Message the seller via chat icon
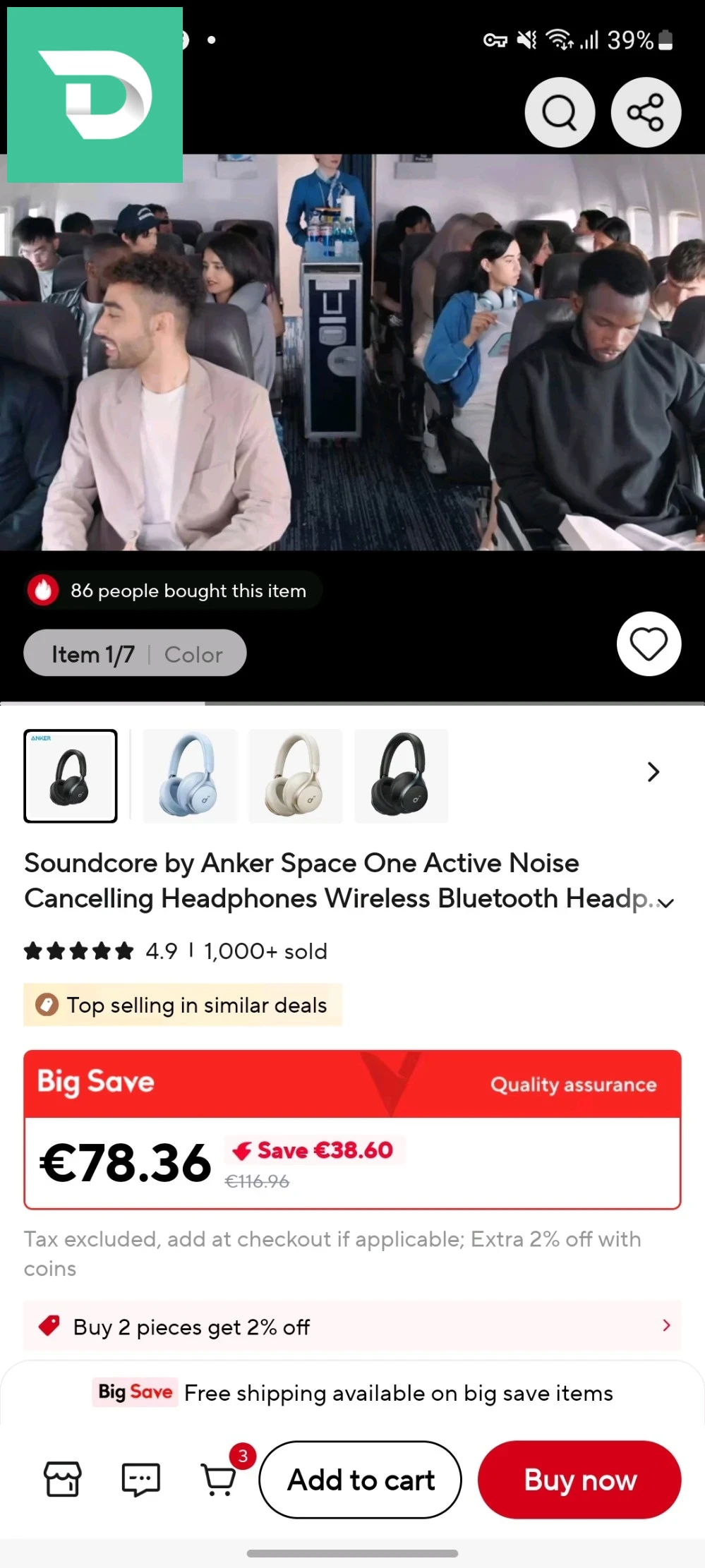The image size is (705, 1568). point(140,1479)
